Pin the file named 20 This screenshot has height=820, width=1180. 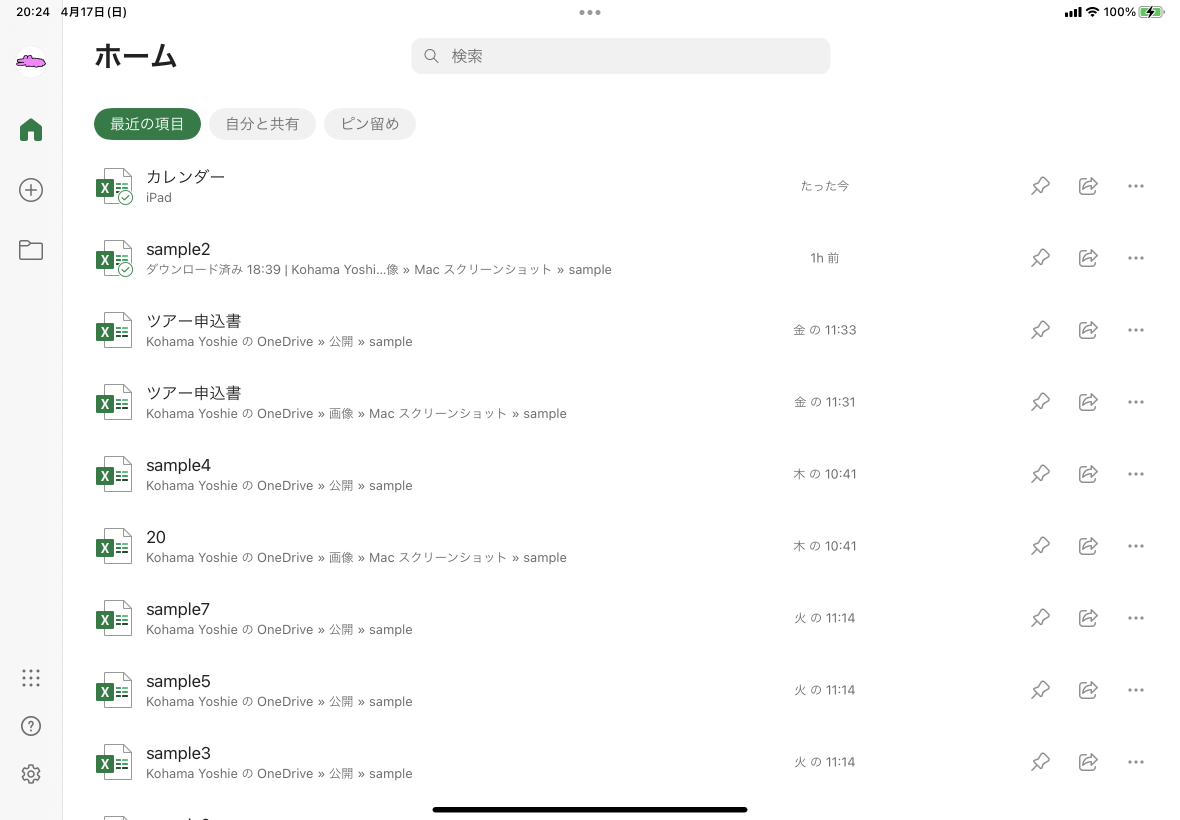[x=1040, y=546]
